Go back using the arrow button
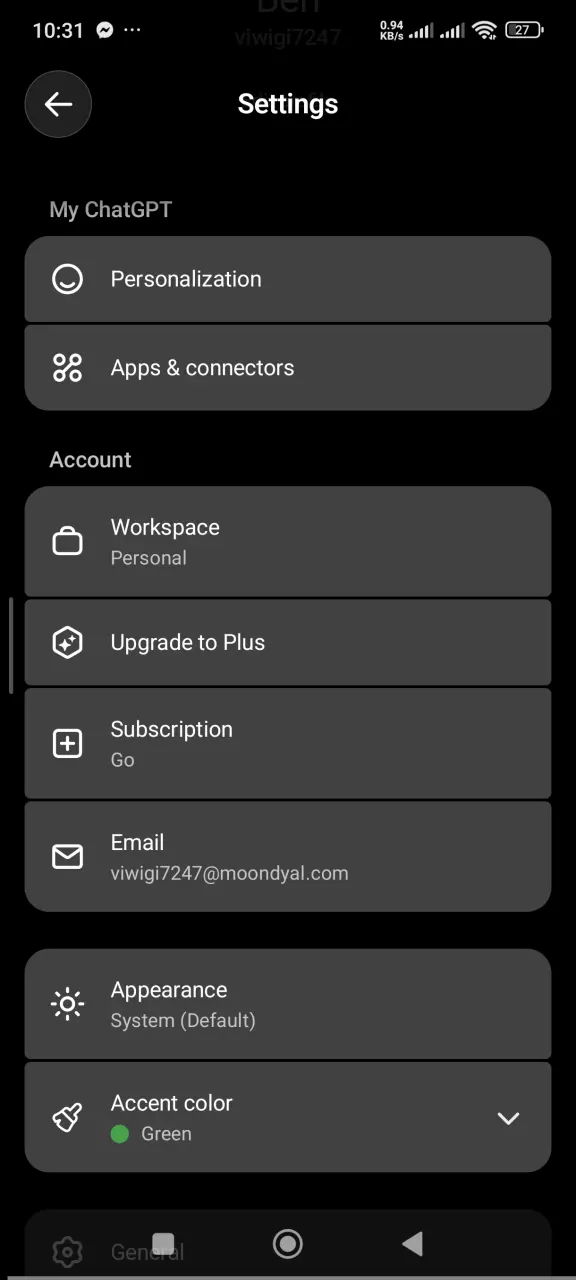The height and width of the screenshot is (1280, 576). pyautogui.click(x=58, y=104)
